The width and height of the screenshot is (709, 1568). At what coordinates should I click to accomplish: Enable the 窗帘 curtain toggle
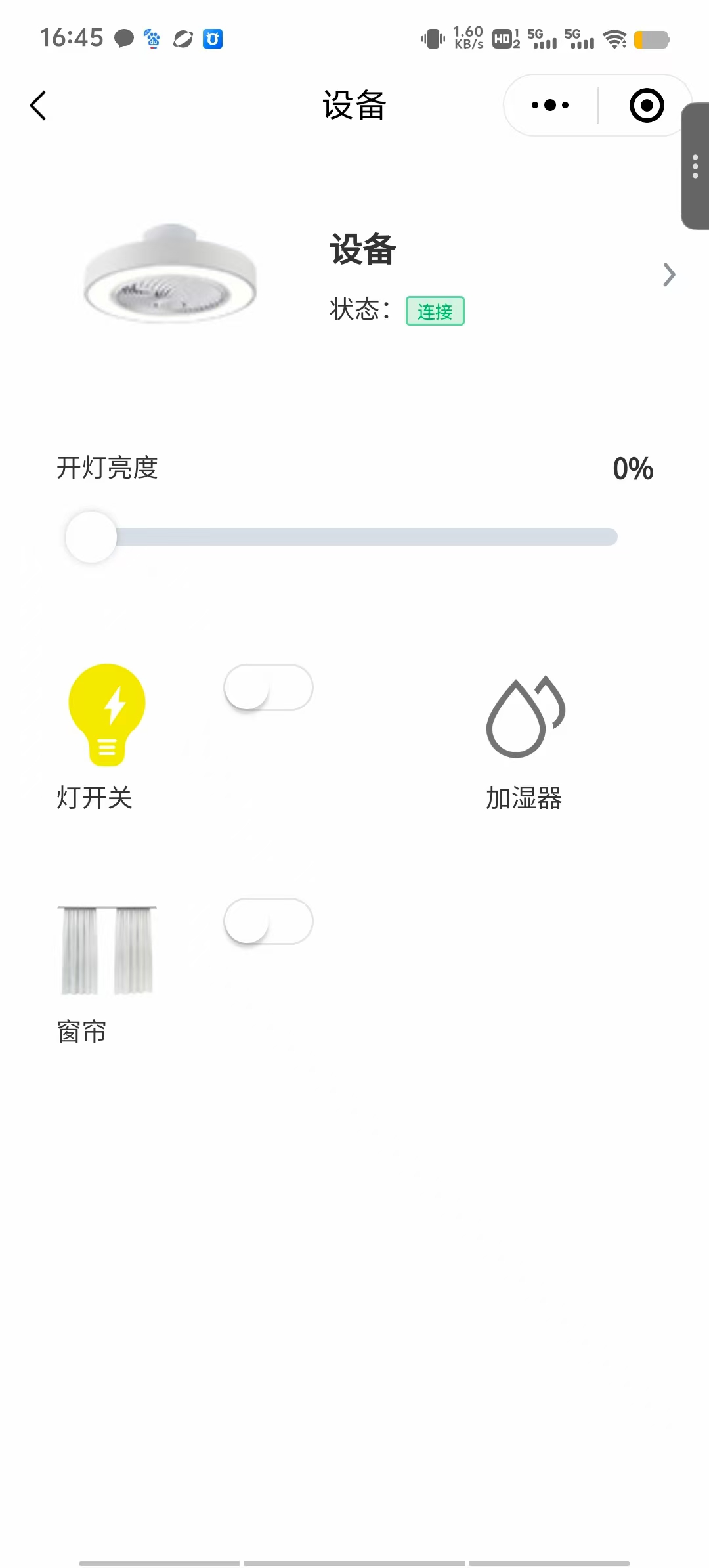tap(268, 921)
